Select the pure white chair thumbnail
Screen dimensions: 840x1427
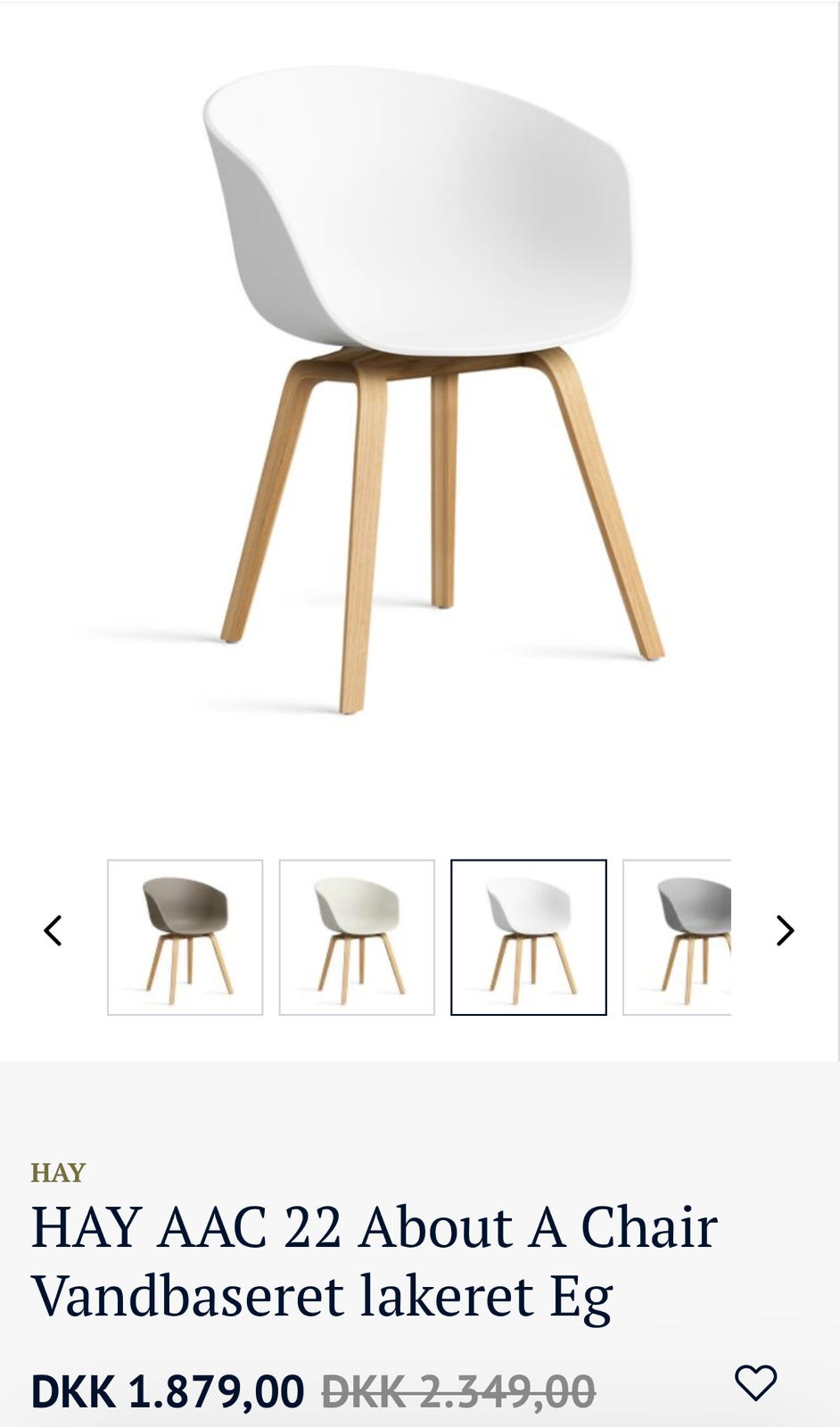[x=529, y=937]
